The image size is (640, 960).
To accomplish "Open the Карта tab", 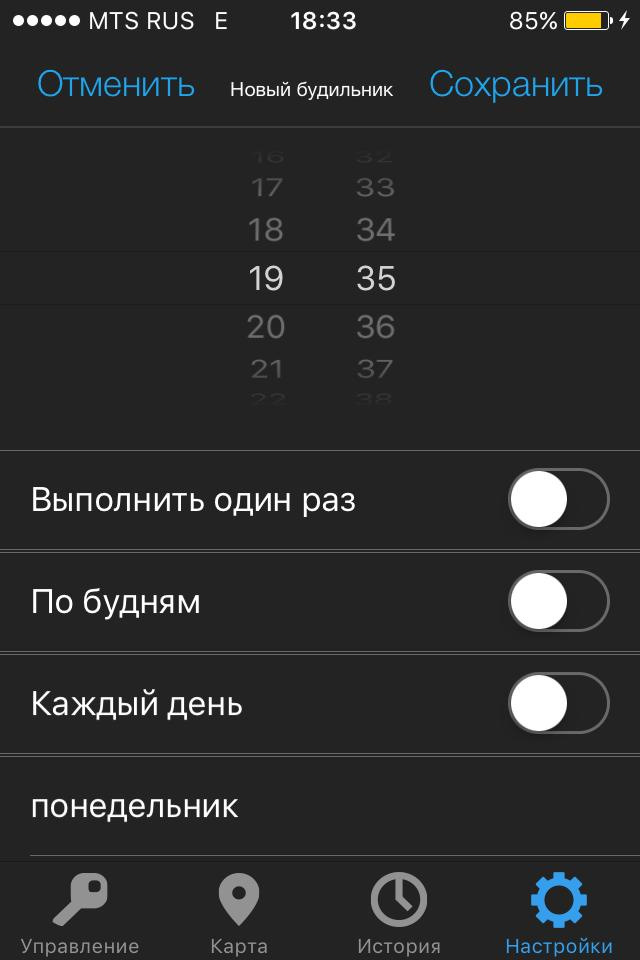I will pyautogui.click(x=239, y=912).
